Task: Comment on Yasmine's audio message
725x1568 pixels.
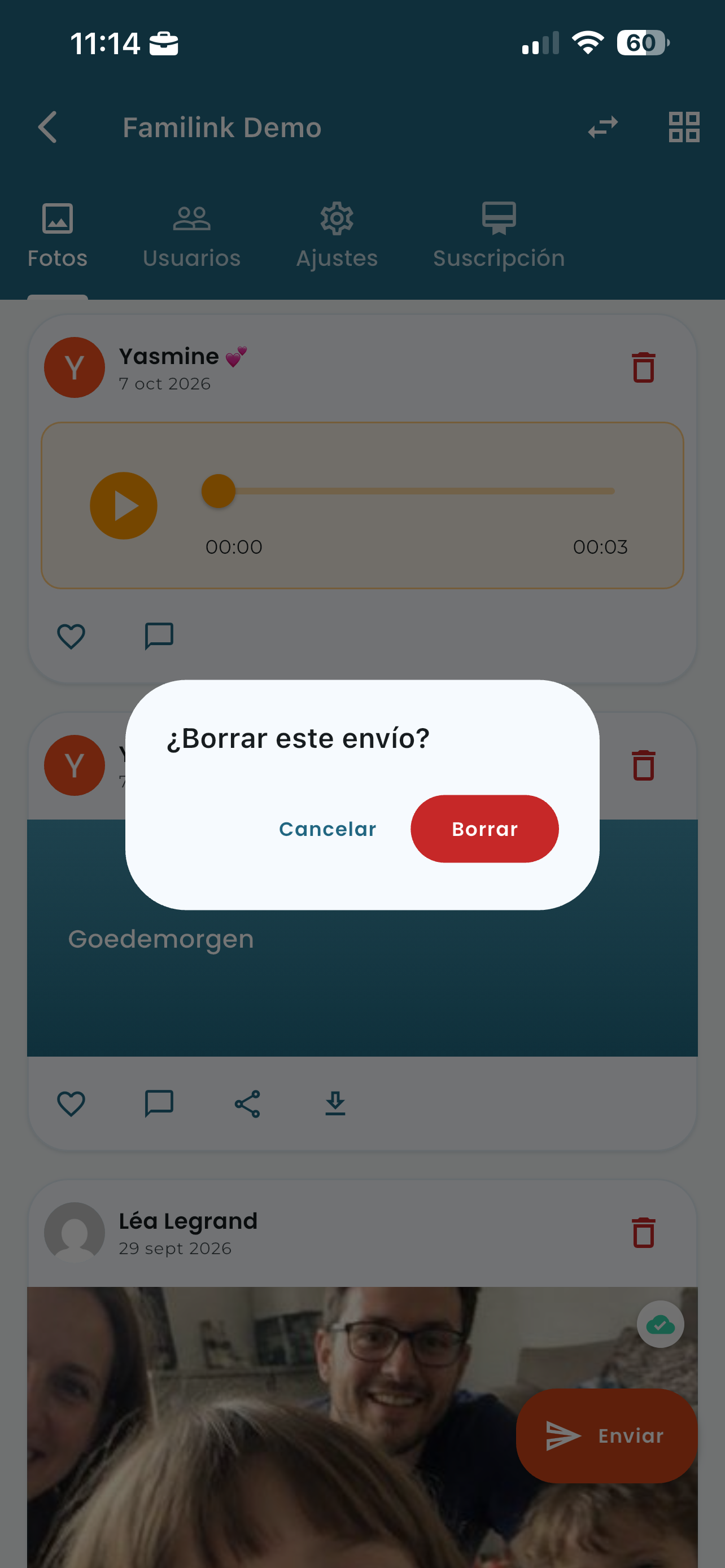Action: [159, 637]
